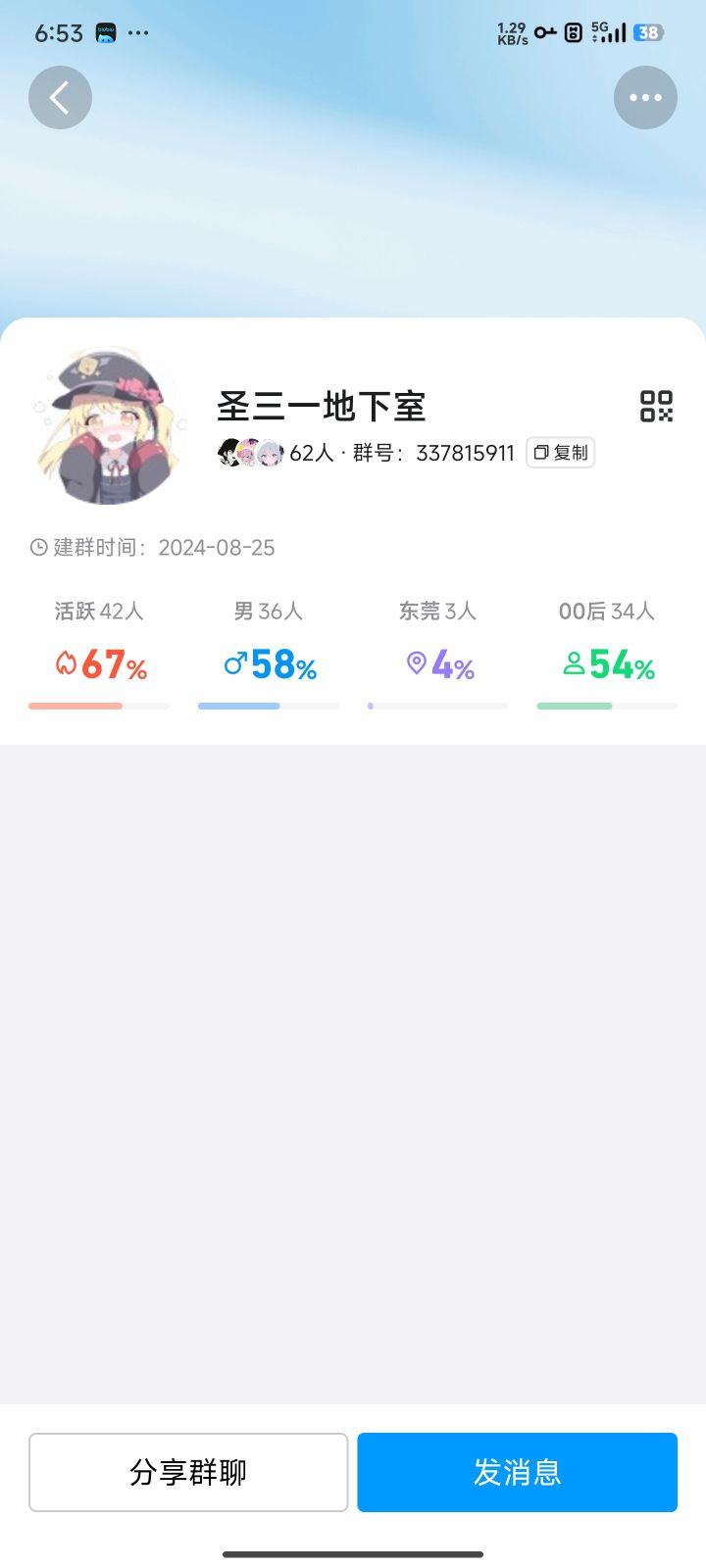706x1568 pixels.
Task: Go back using the arrow icon
Action: tap(60, 98)
